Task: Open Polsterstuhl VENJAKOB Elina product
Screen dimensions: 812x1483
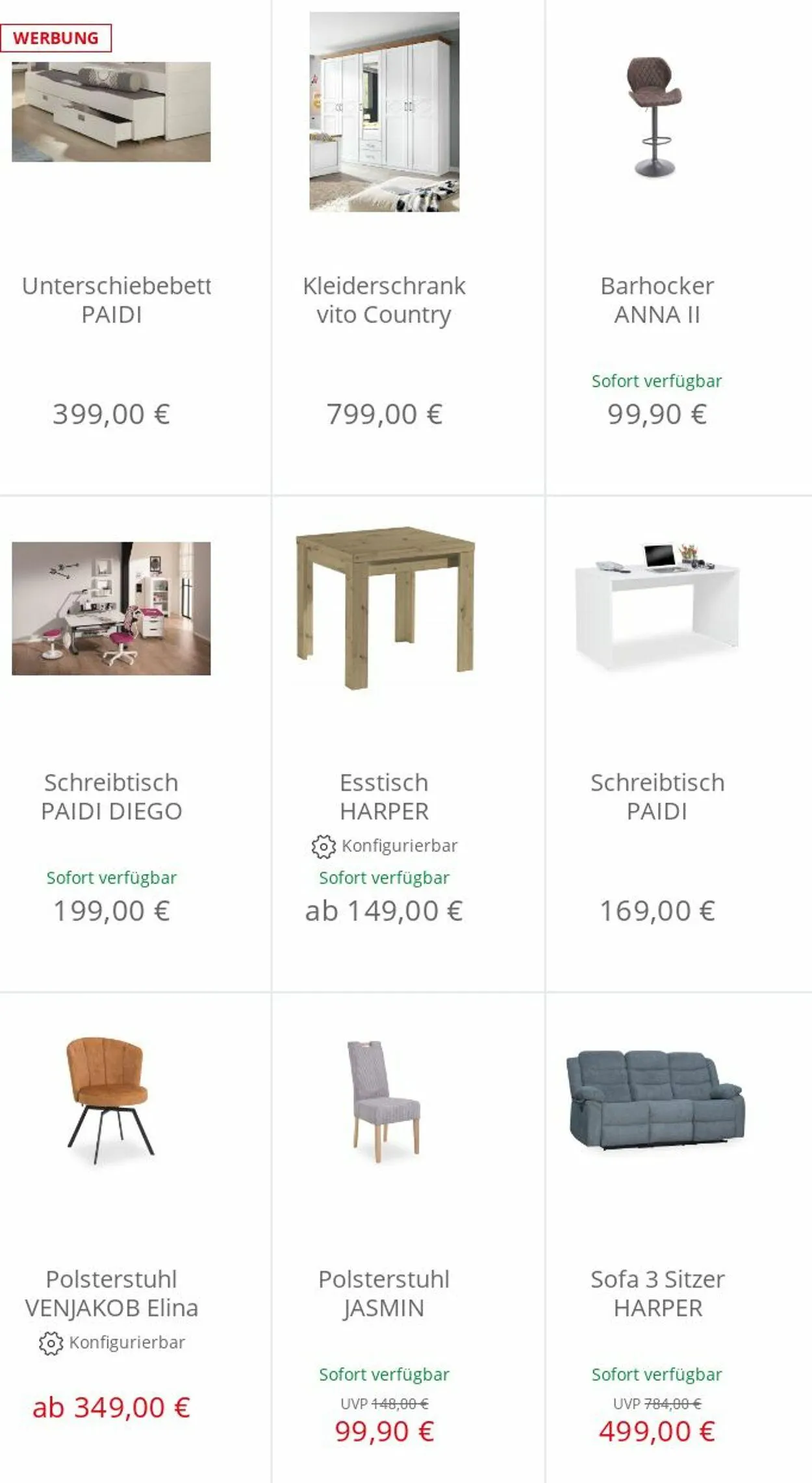Action: 134,1238
